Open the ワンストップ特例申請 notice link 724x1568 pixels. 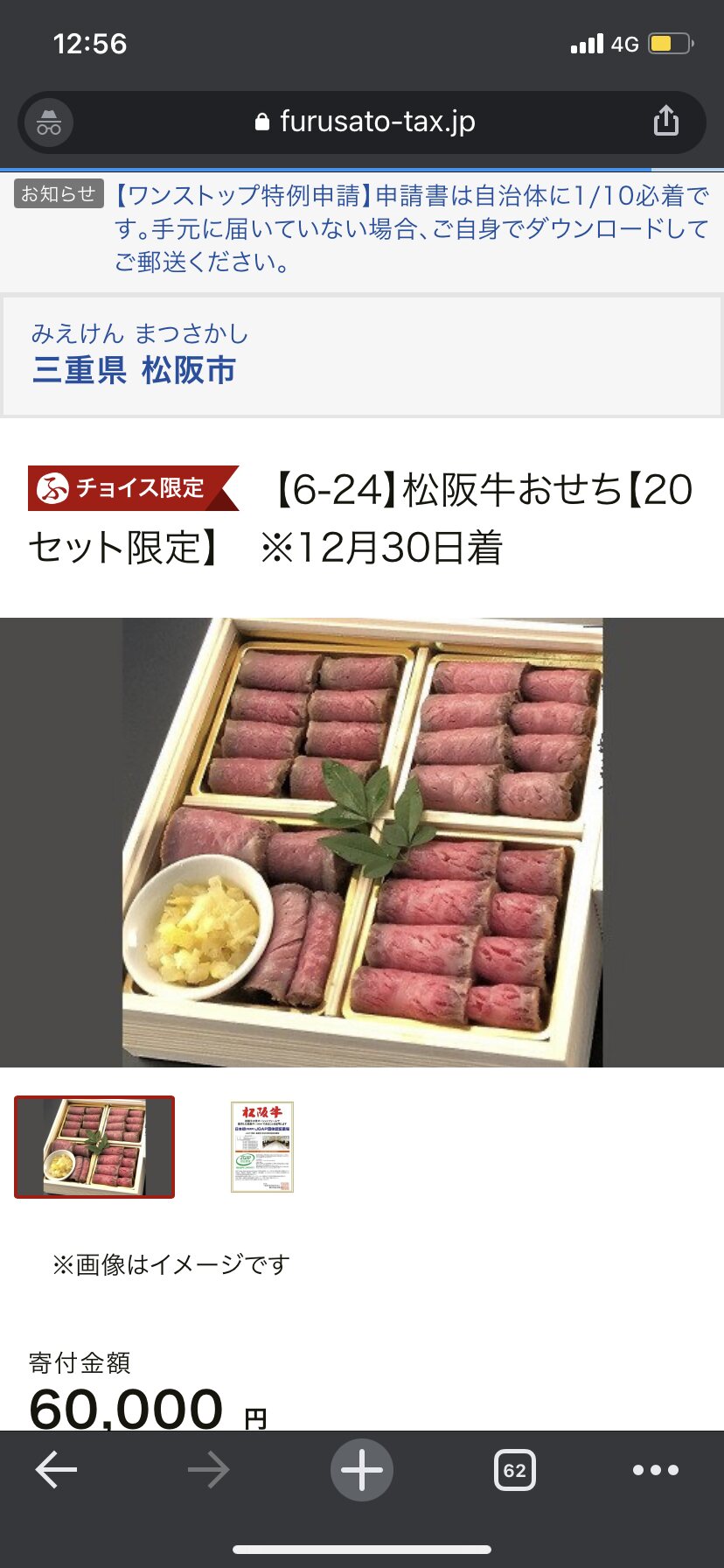point(411,227)
